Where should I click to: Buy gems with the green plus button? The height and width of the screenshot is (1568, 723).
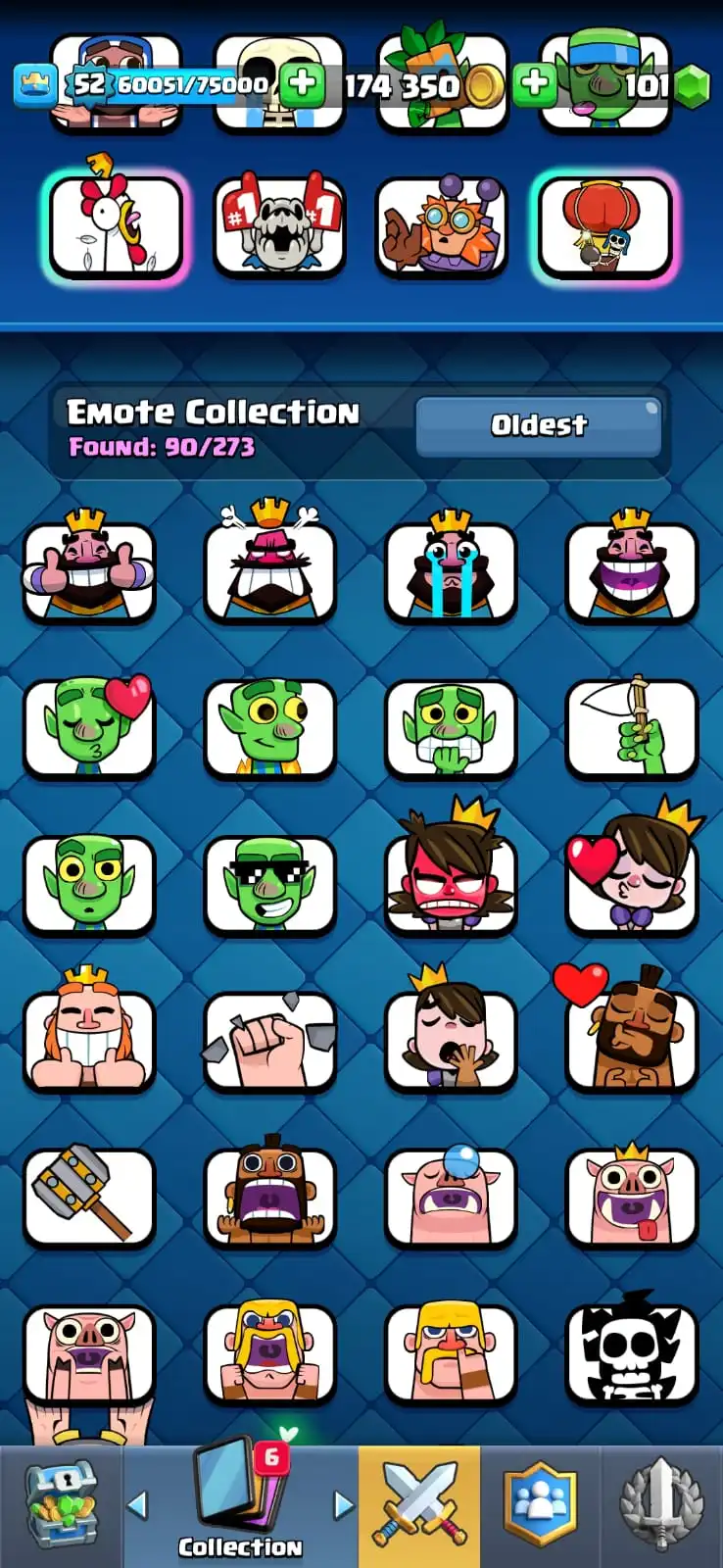535,83
